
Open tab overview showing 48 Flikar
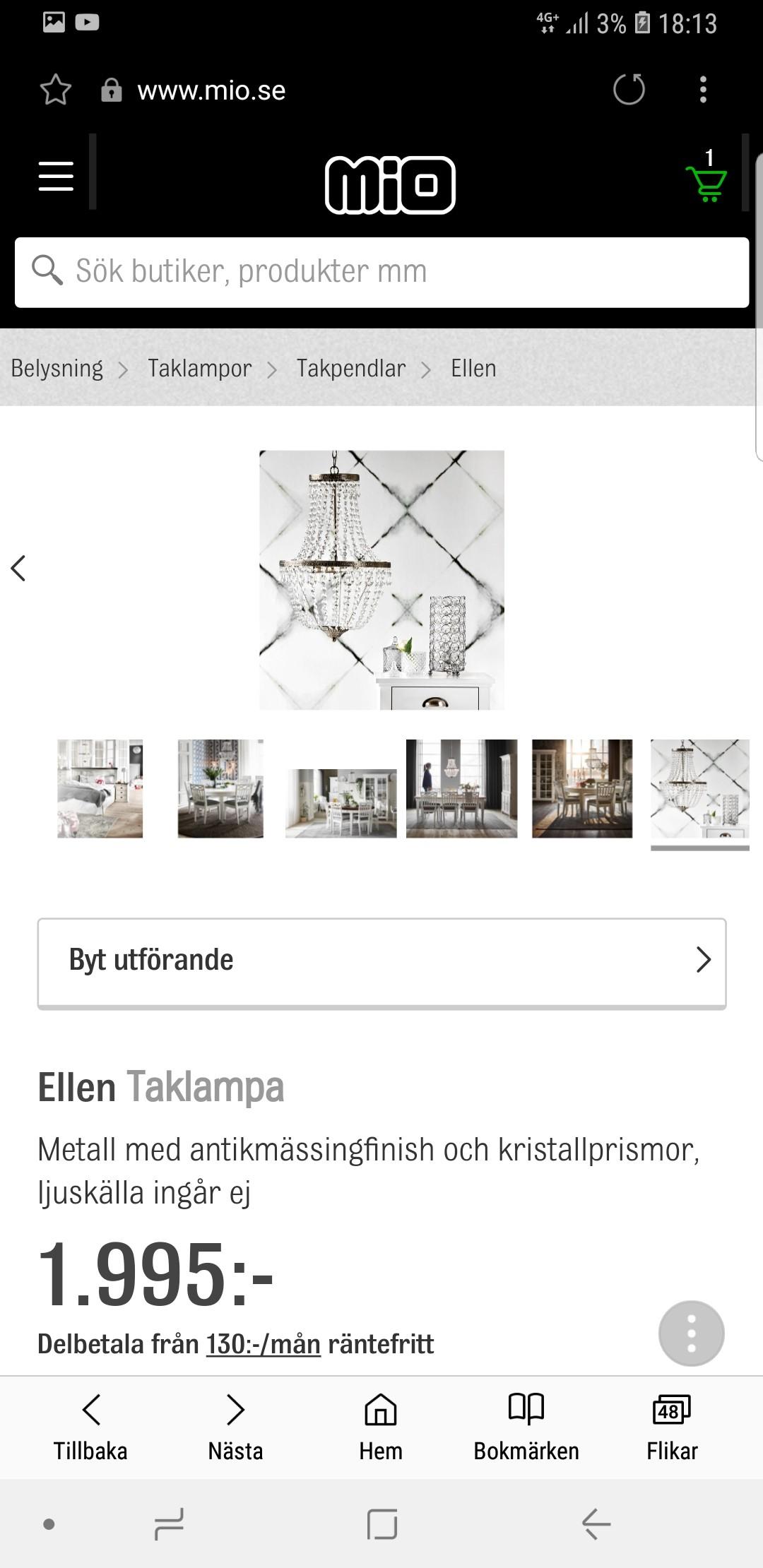pyautogui.click(x=671, y=1427)
